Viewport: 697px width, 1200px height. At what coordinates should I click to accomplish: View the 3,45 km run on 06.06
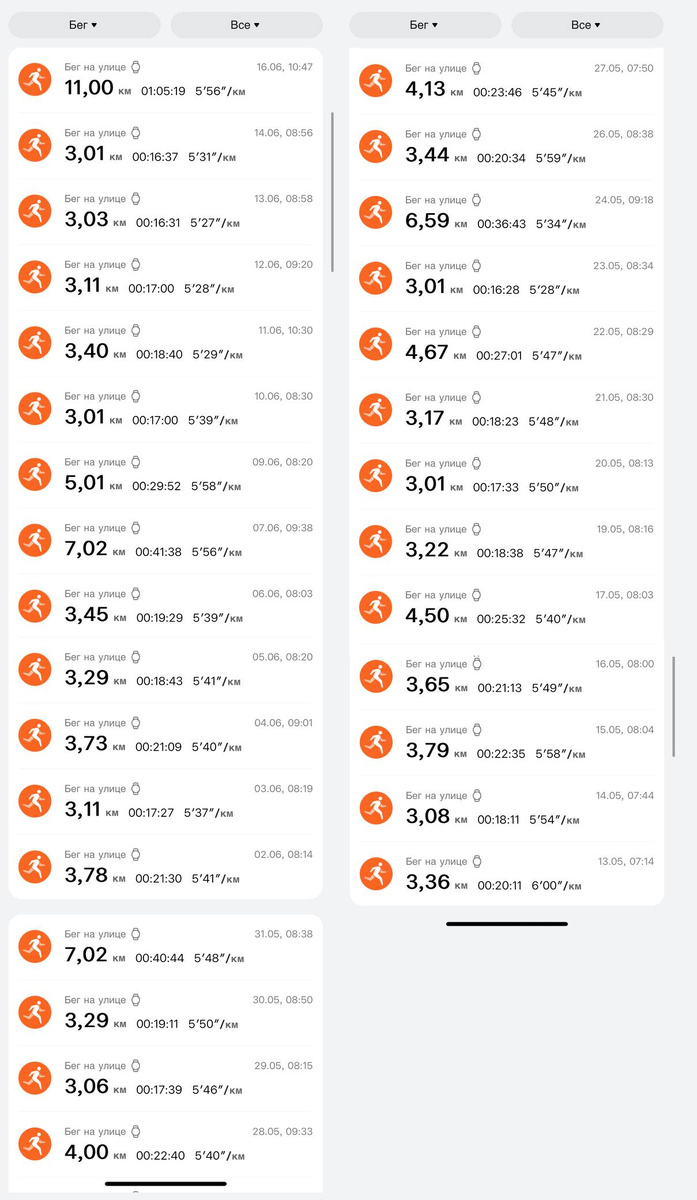[x=165, y=606]
